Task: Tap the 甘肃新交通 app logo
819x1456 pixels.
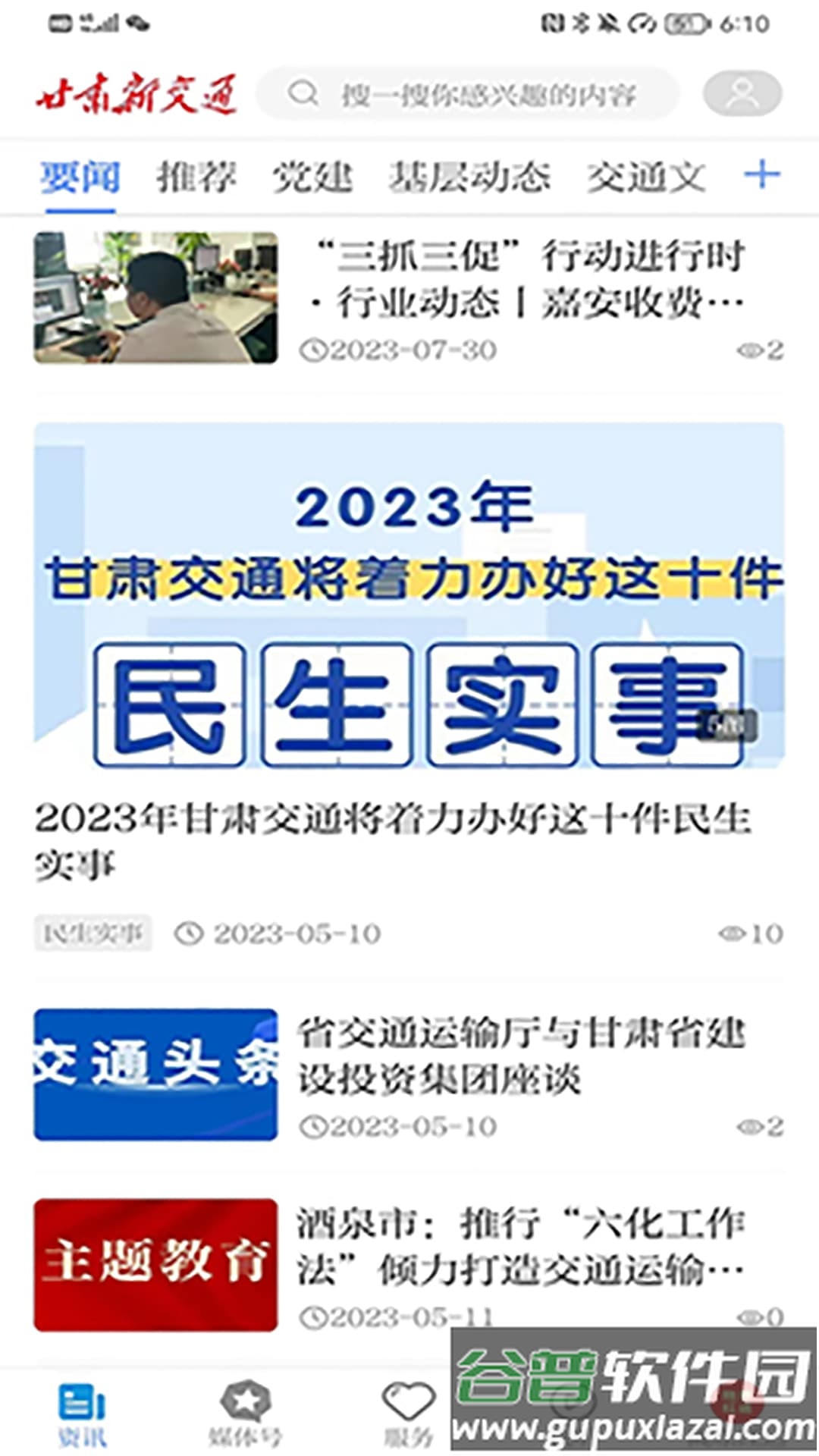Action: tap(140, 95)
